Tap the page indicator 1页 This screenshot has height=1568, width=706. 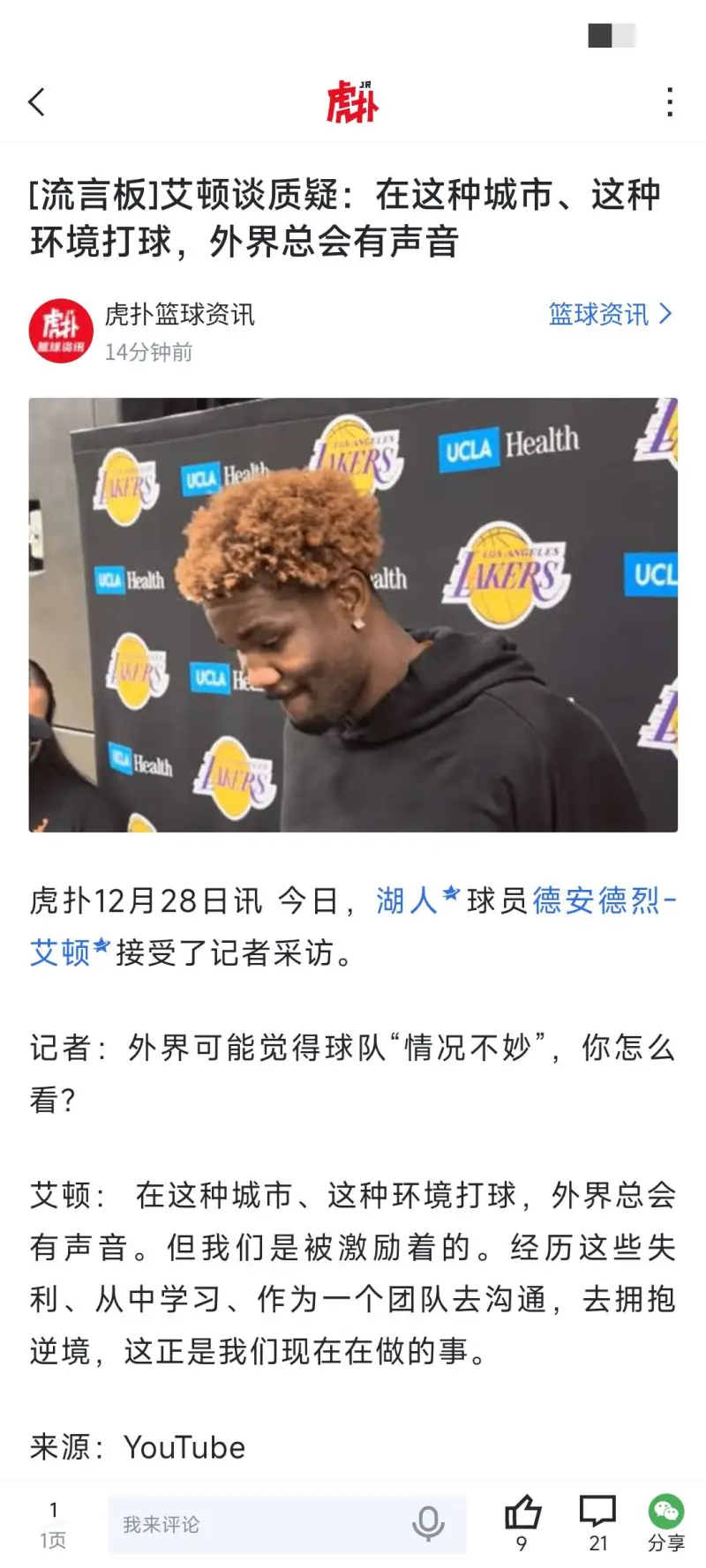point(52,1539)
